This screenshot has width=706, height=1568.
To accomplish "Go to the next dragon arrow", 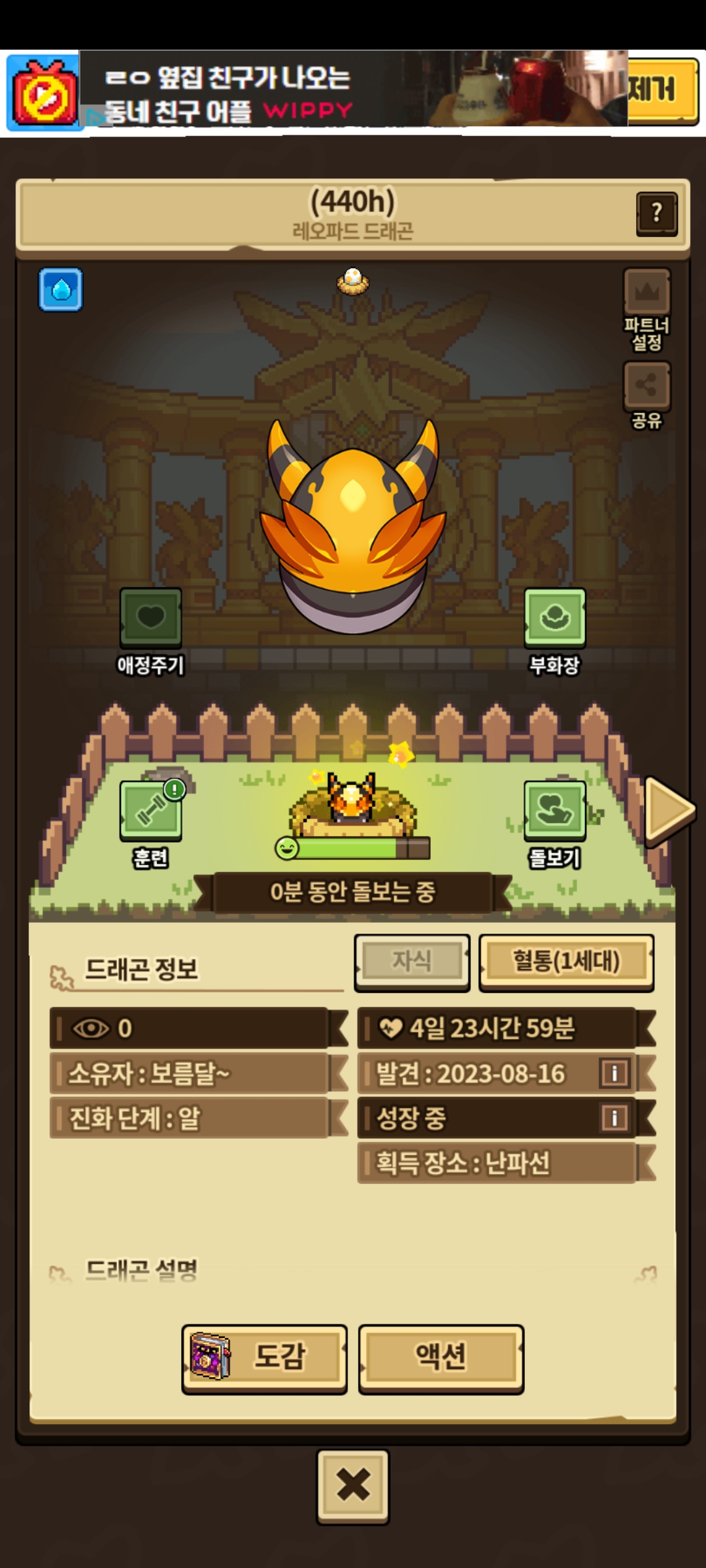I will 669,810.
